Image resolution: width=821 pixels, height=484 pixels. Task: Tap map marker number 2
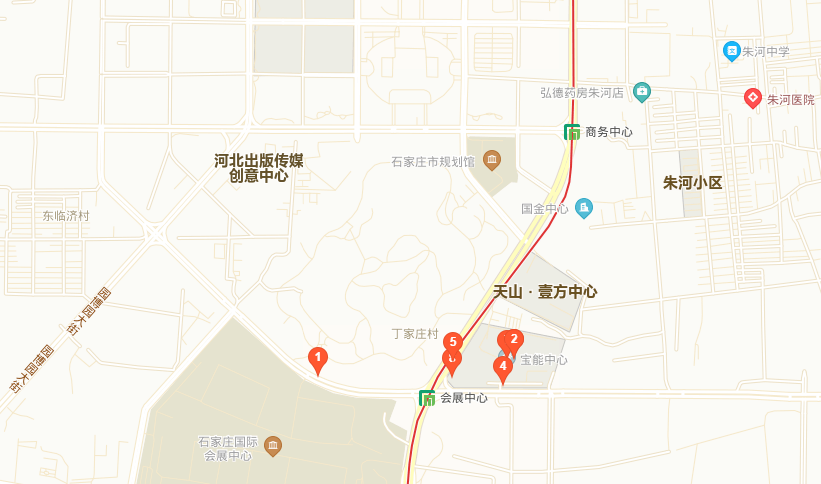coord(514,339)
